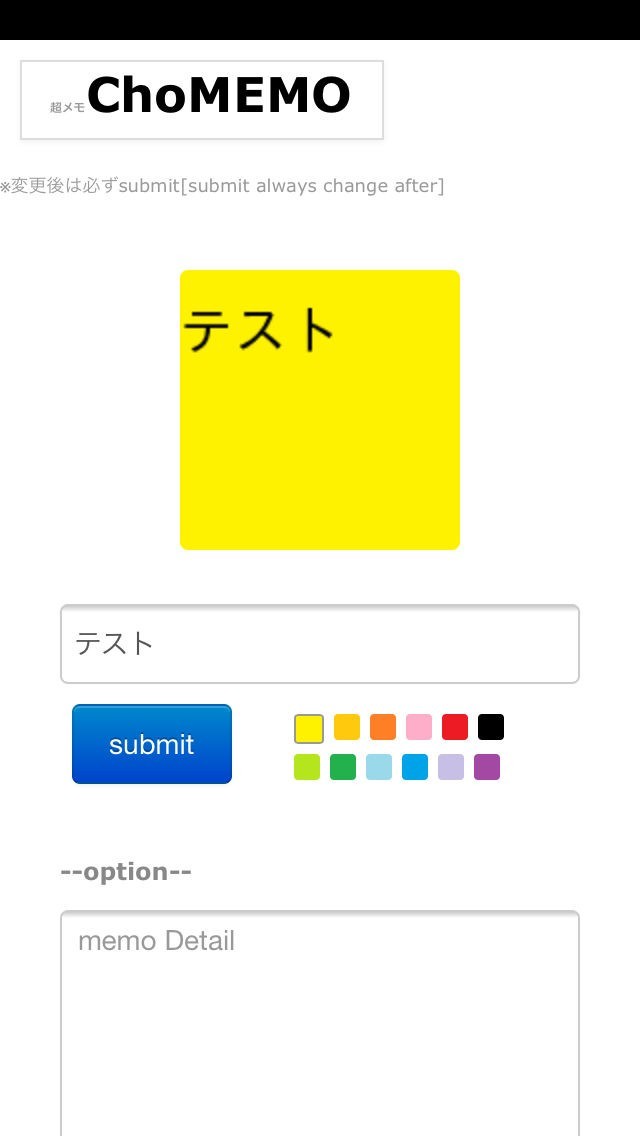Pick the orange color swatch

point(383,727)
